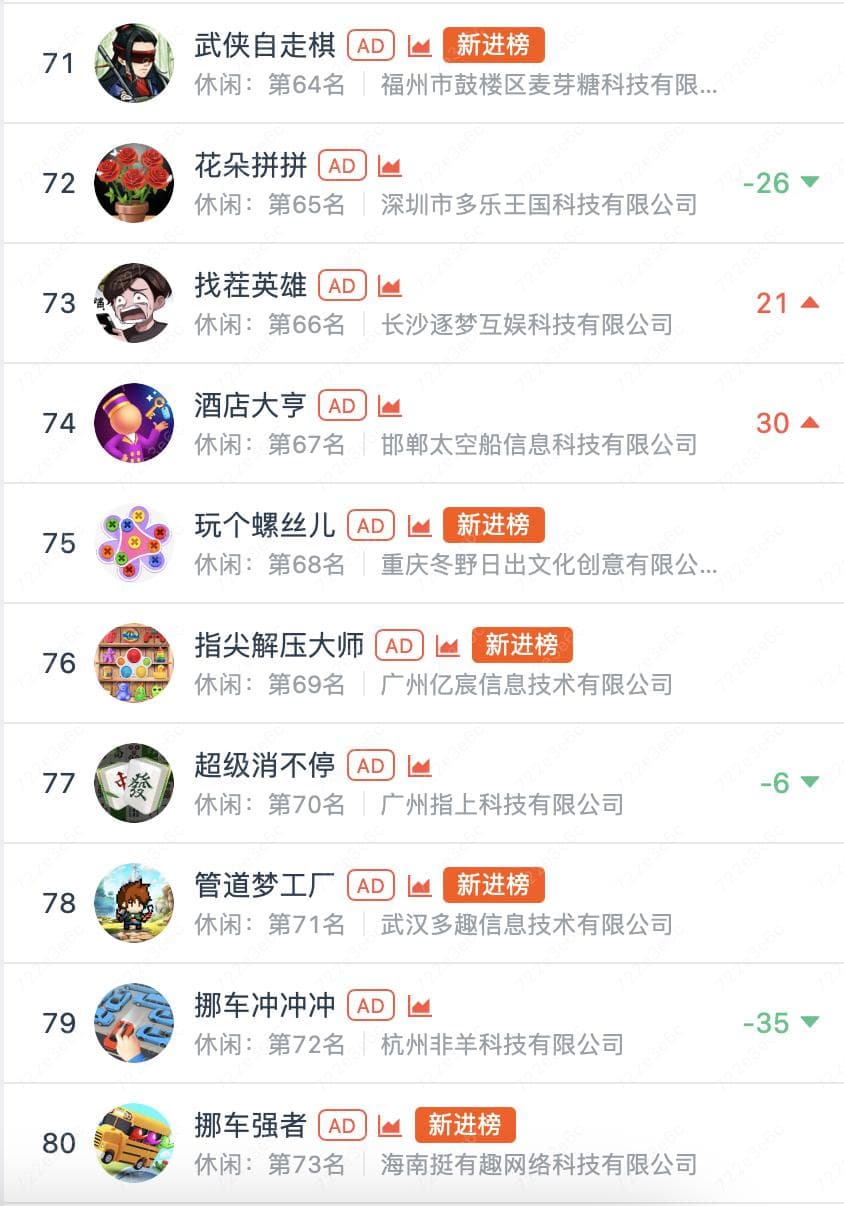
Task: Open the 武侠自走棋 game entry
Action: pos(265,45)
